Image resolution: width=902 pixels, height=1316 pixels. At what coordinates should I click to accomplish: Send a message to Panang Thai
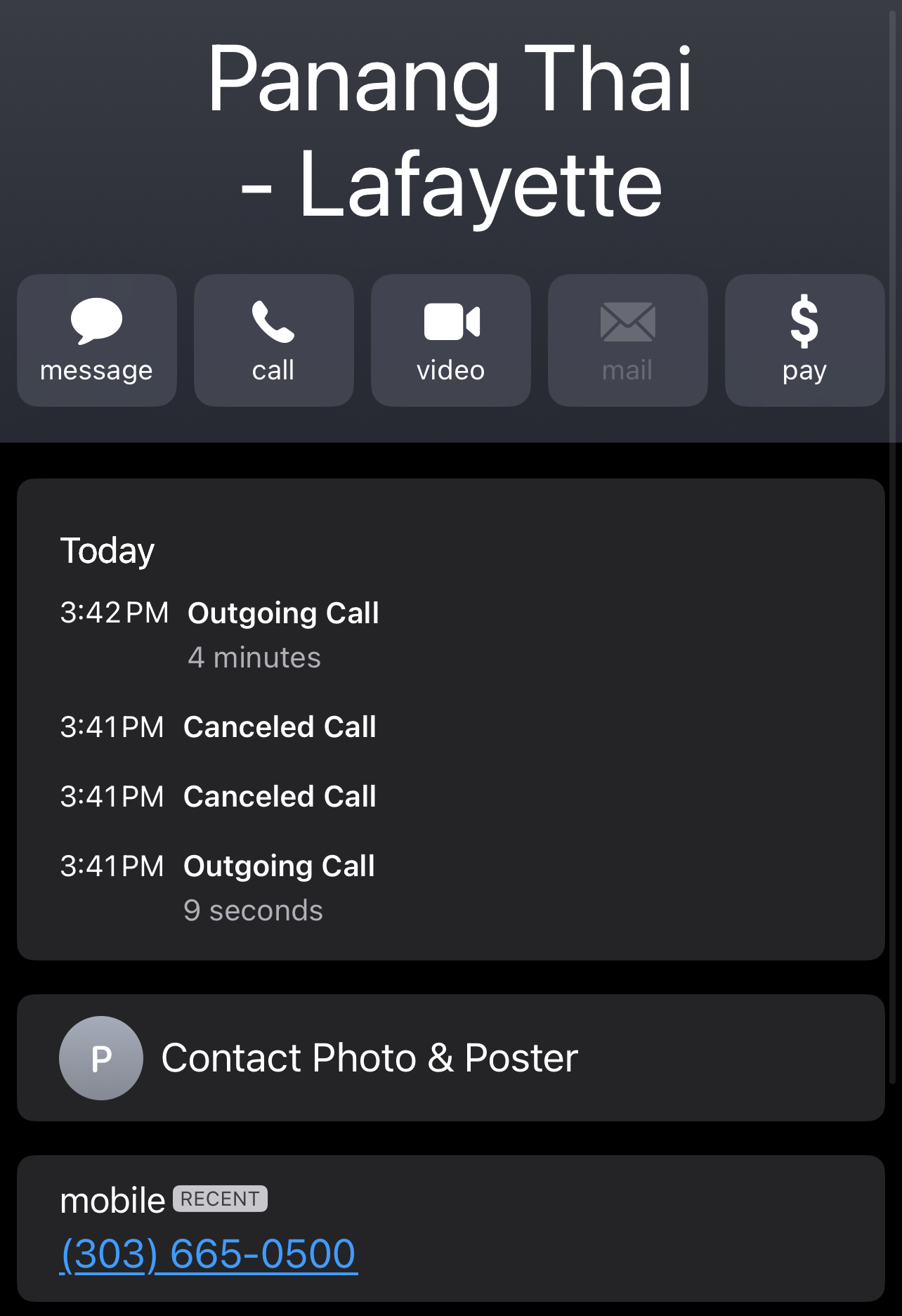(x=97, y=340)
